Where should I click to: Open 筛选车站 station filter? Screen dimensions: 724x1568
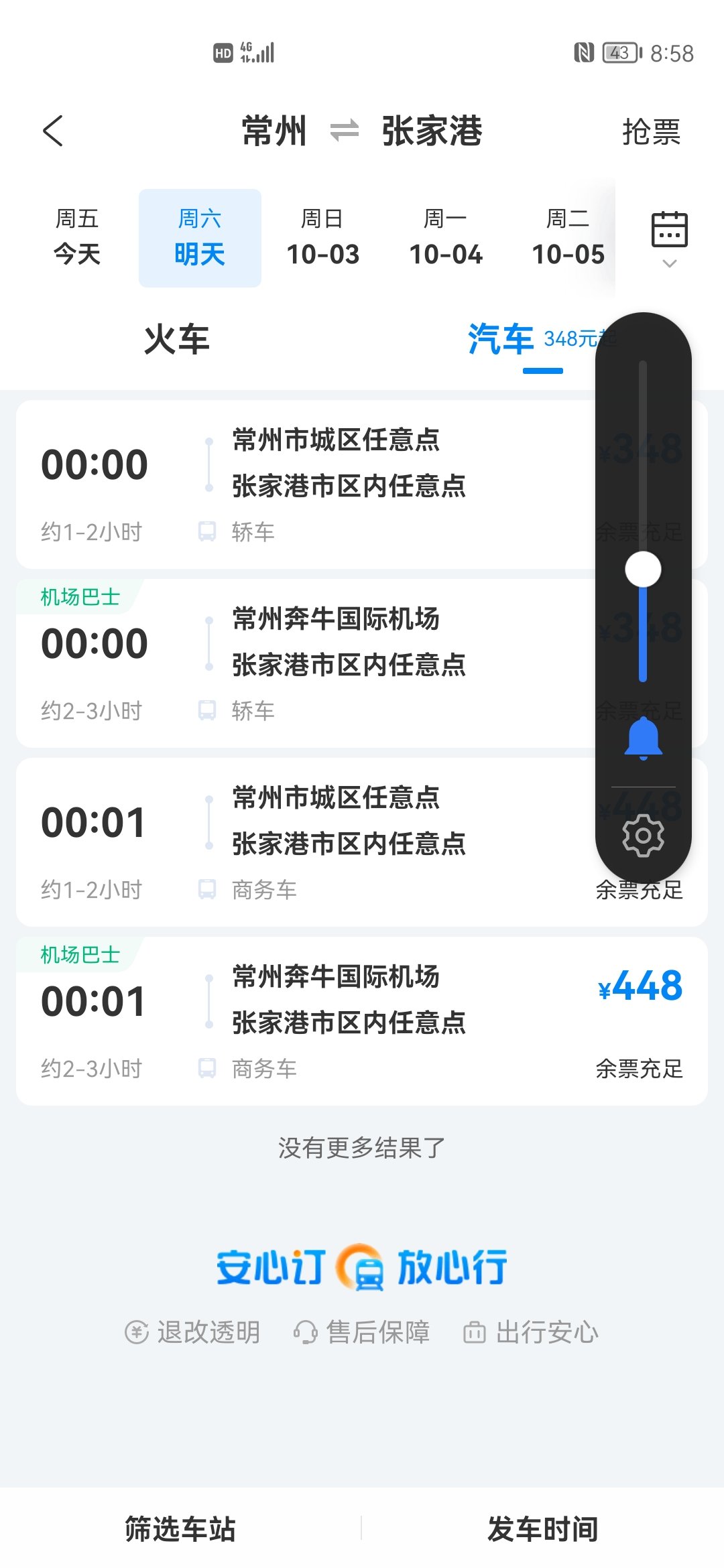180,1529
